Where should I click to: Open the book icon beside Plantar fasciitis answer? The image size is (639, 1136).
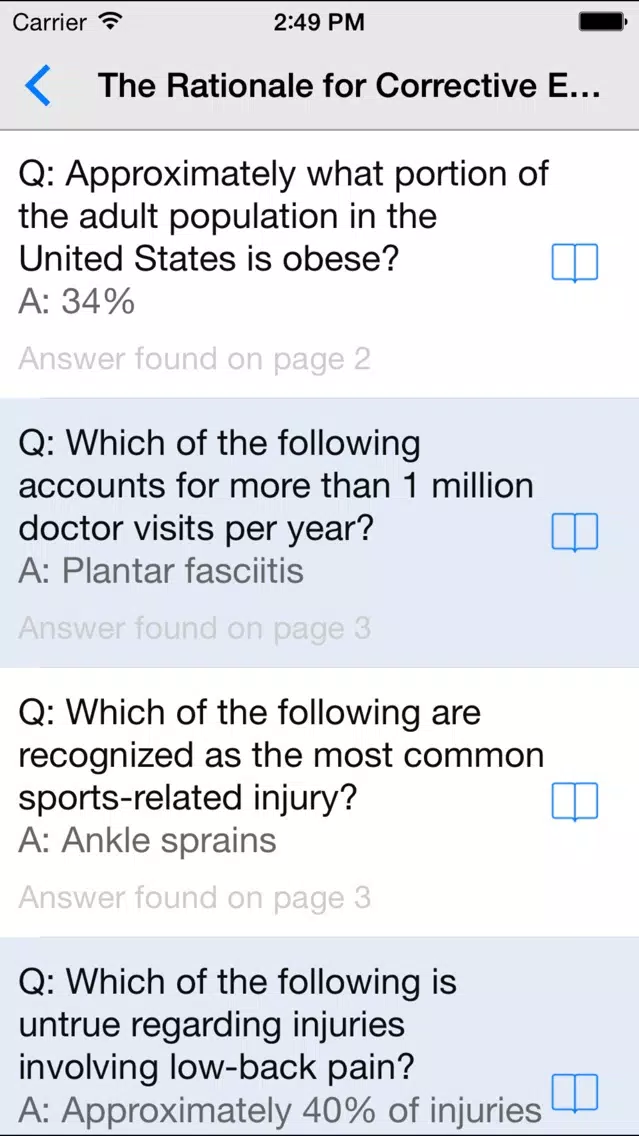click(x=575, y=532)
